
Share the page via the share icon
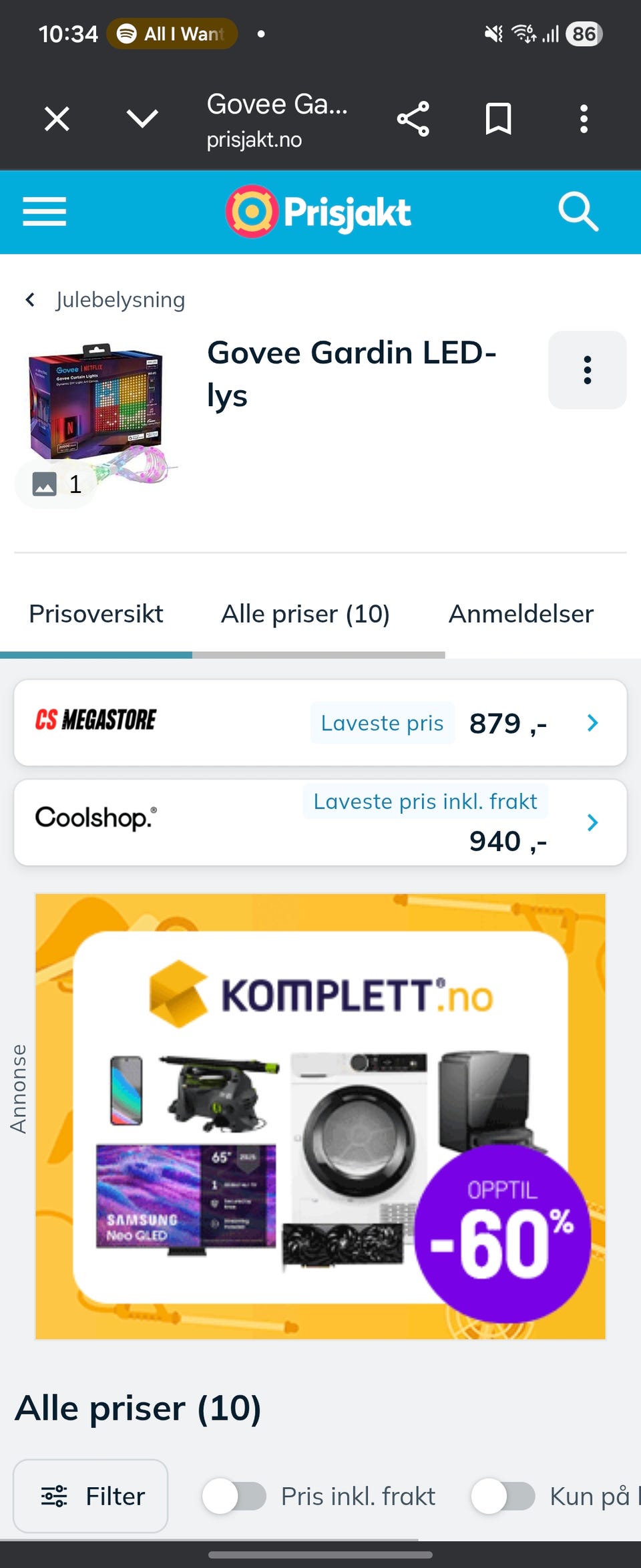(412, 118)
